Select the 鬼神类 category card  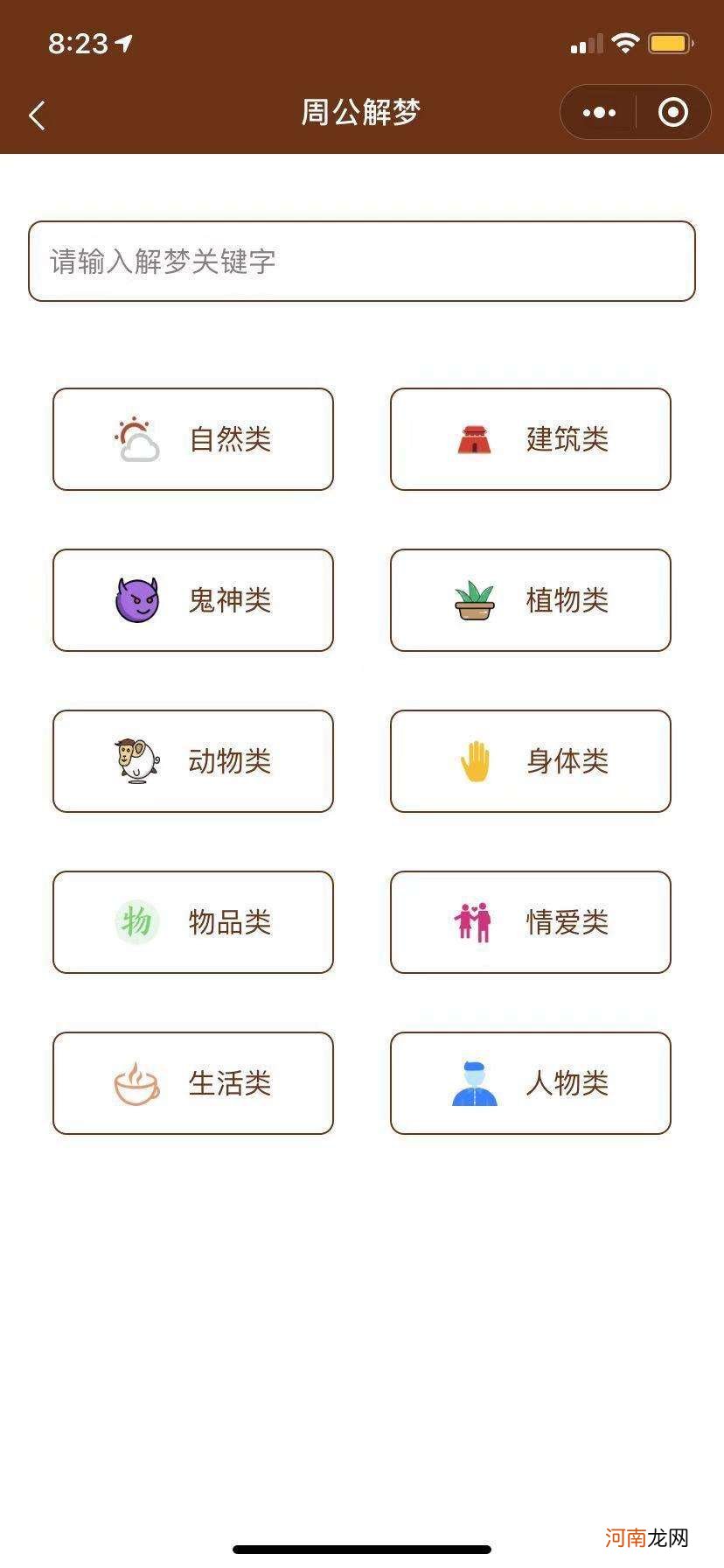193,600
